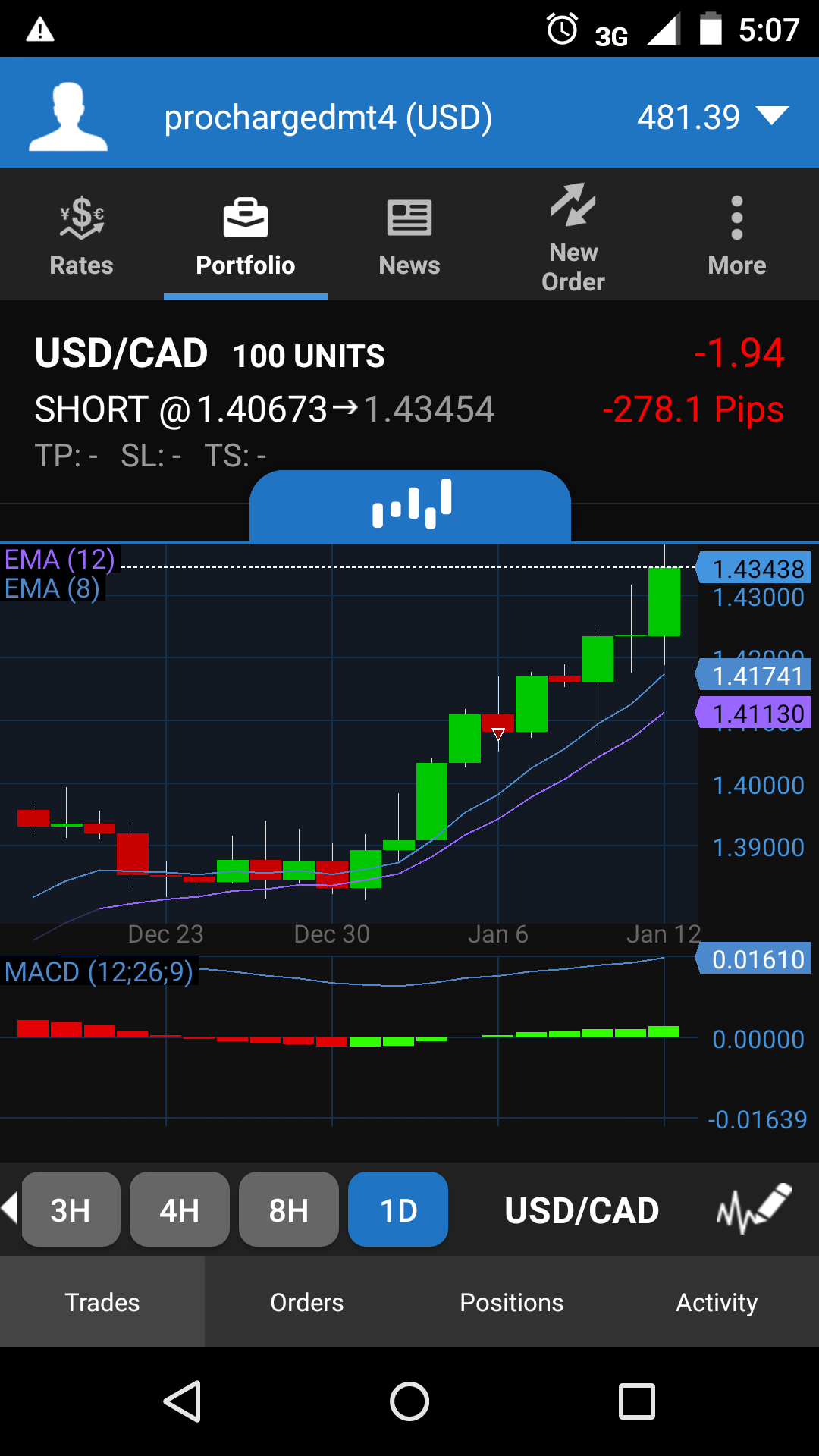The image size is (819, 1456).
Task: Switch to the Orders tab
Action: (x=307, y=1302)
